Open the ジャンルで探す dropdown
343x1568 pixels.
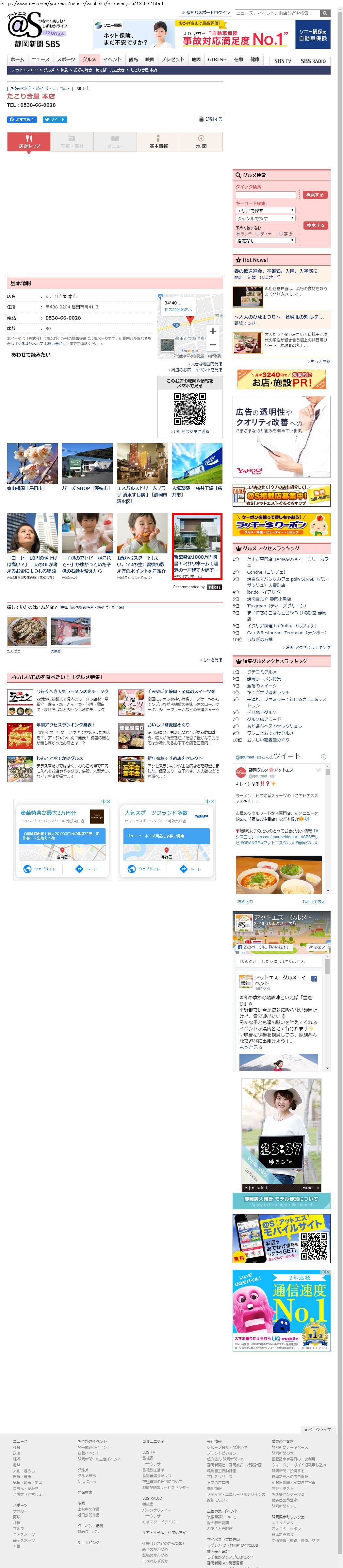point(266,218)
